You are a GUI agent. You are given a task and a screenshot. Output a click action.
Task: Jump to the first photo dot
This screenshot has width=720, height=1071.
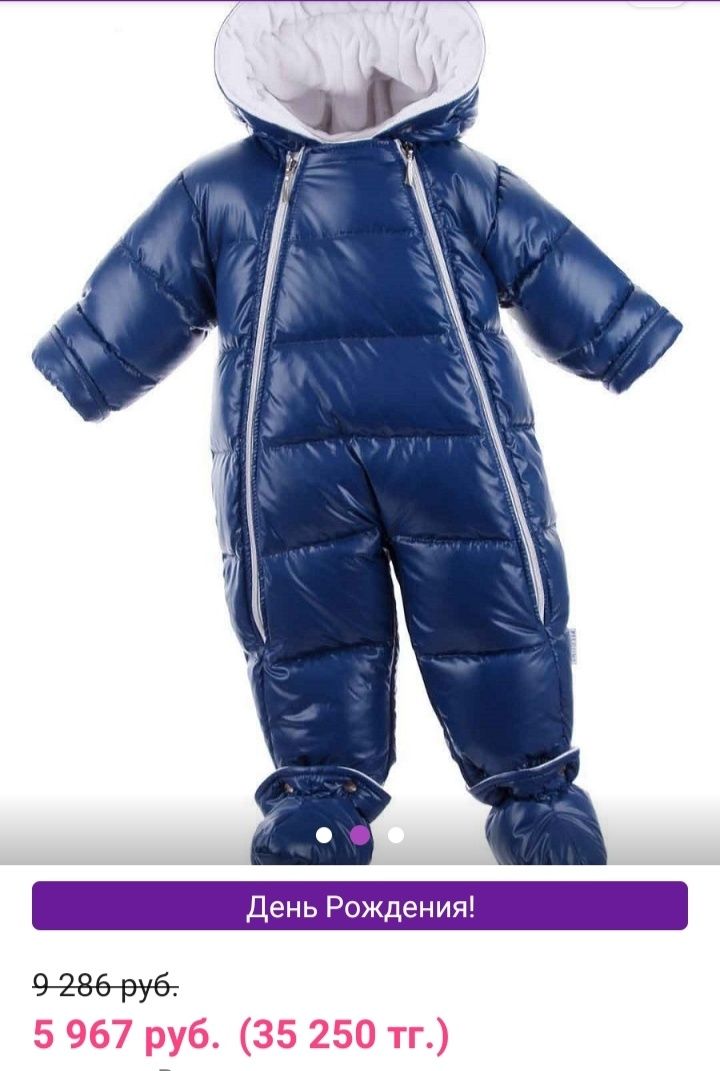coord(324,834)
